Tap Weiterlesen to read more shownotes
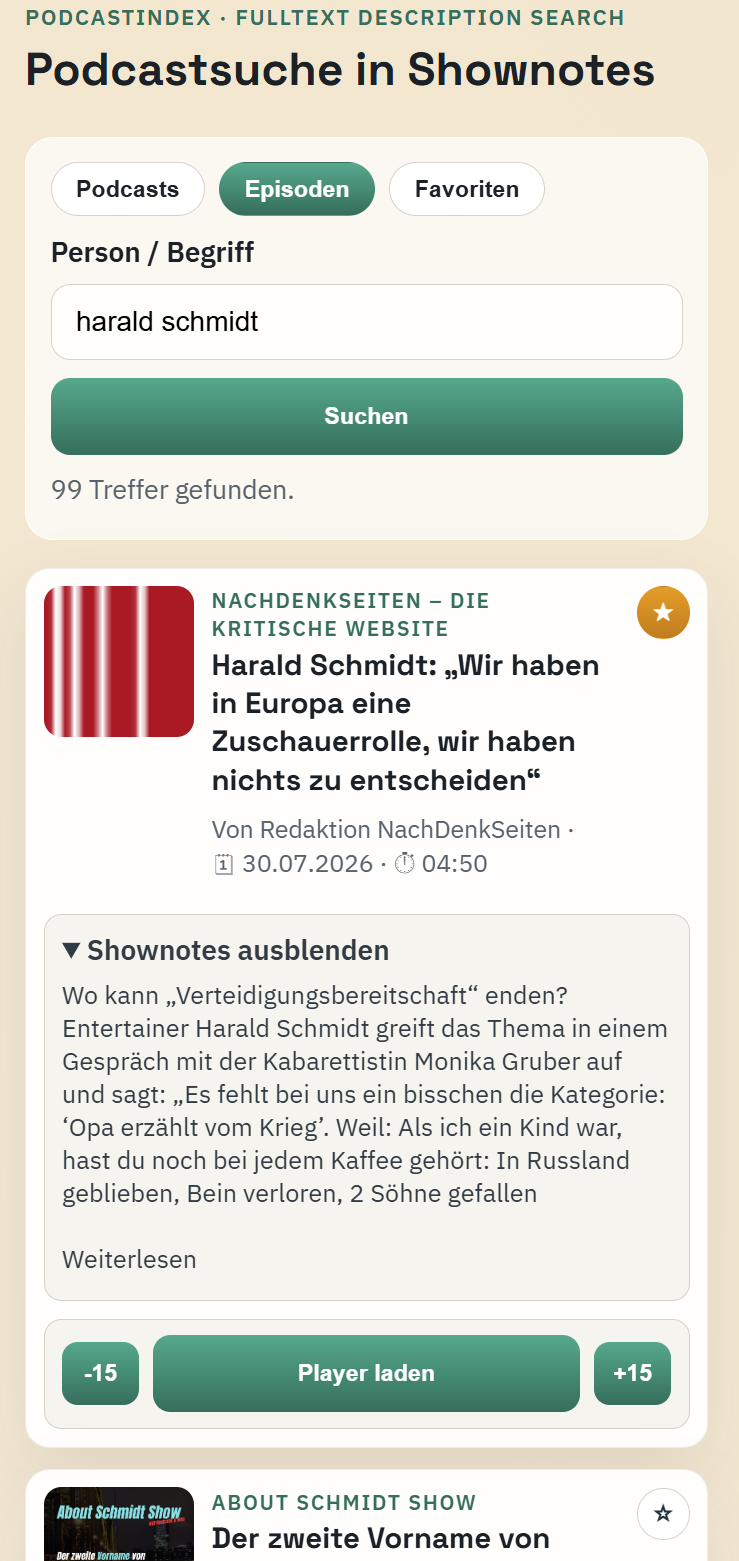Screen dimensions: 739x1561 click(129, 1259)
